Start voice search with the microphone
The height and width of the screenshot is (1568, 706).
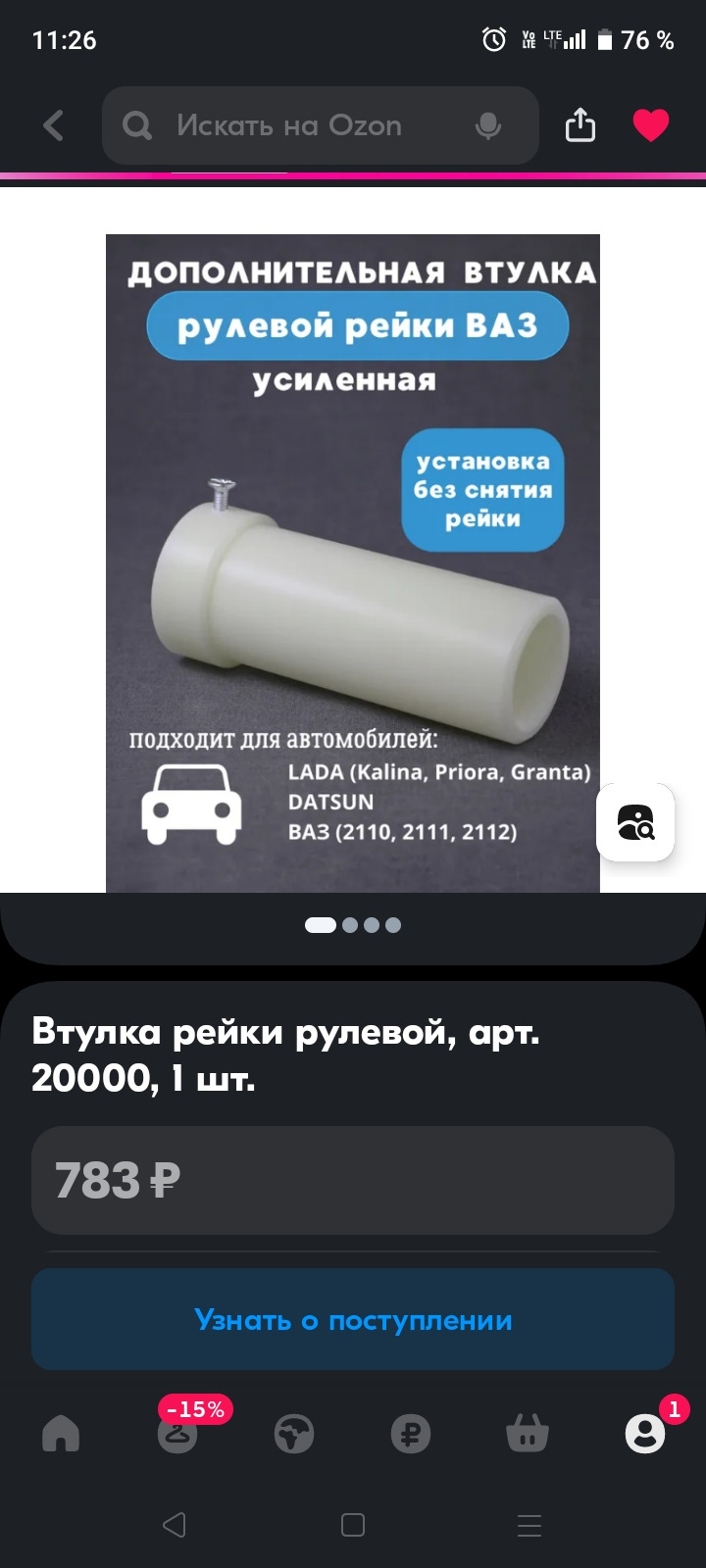487,125
